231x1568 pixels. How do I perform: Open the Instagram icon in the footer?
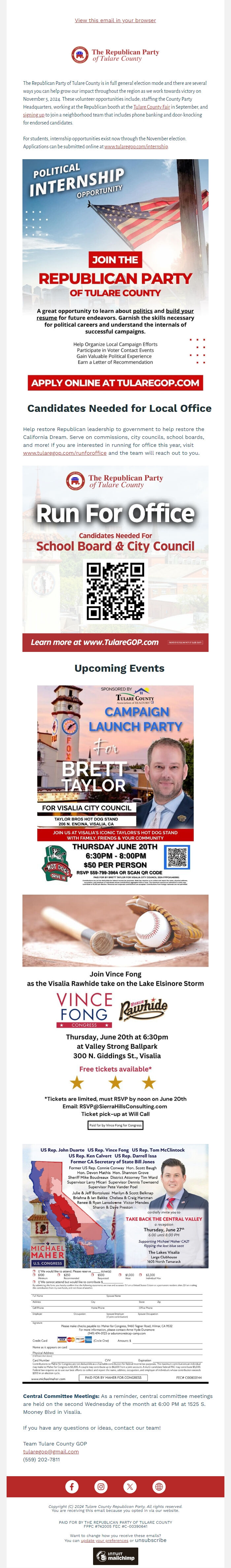(101, 1486)
